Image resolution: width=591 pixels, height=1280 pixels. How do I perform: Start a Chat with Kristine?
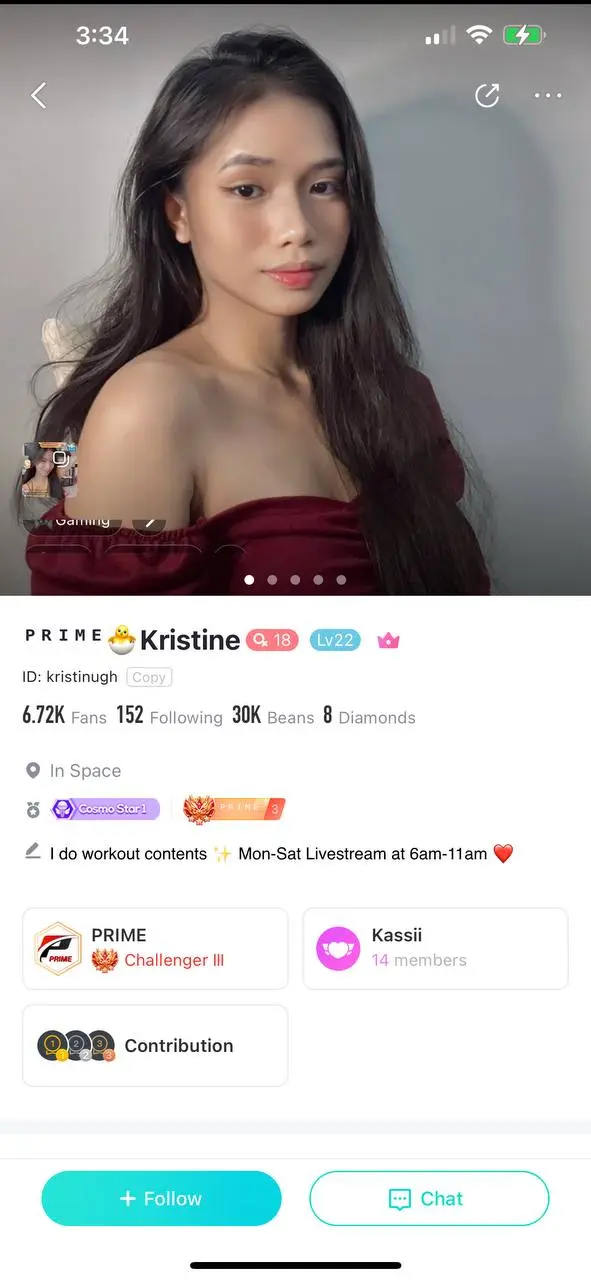click(429, 1198)
